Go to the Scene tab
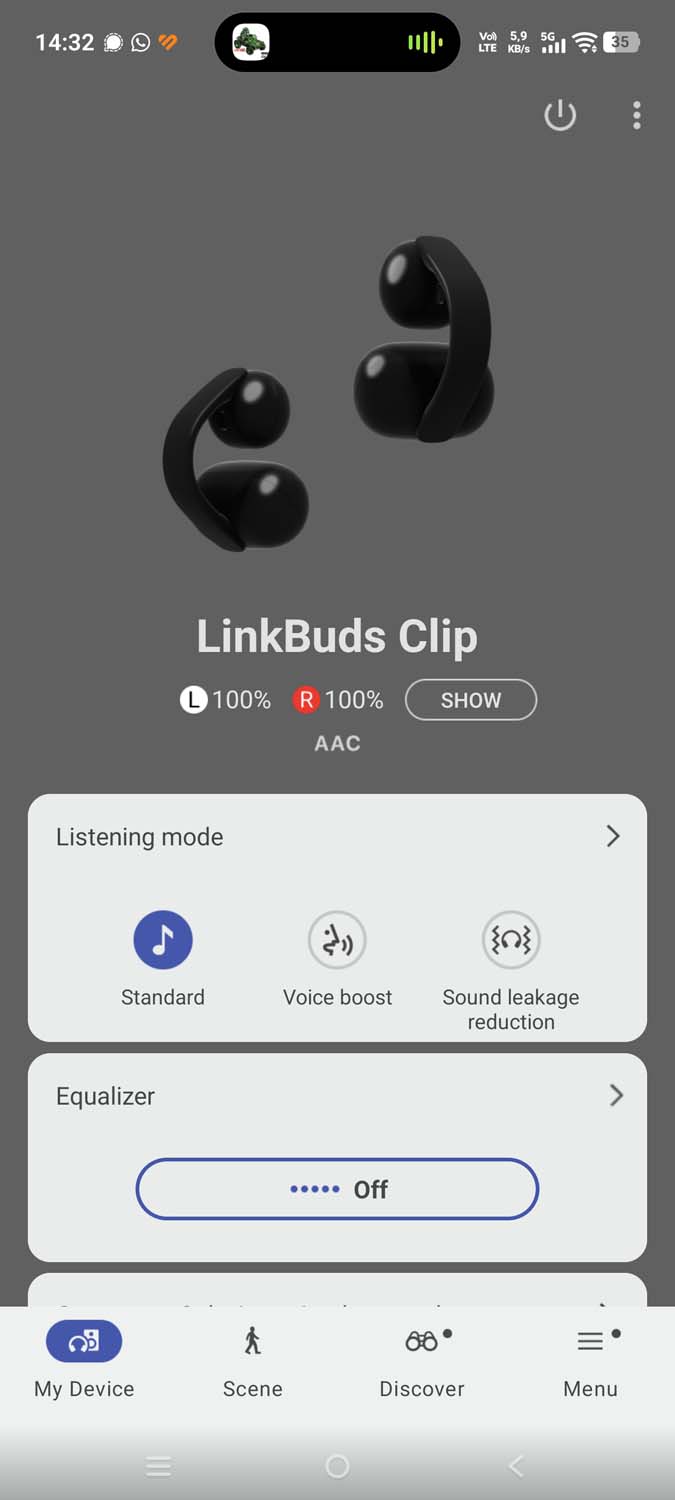The height and width of the screenshot is (1500, 675). (253, 1360)
